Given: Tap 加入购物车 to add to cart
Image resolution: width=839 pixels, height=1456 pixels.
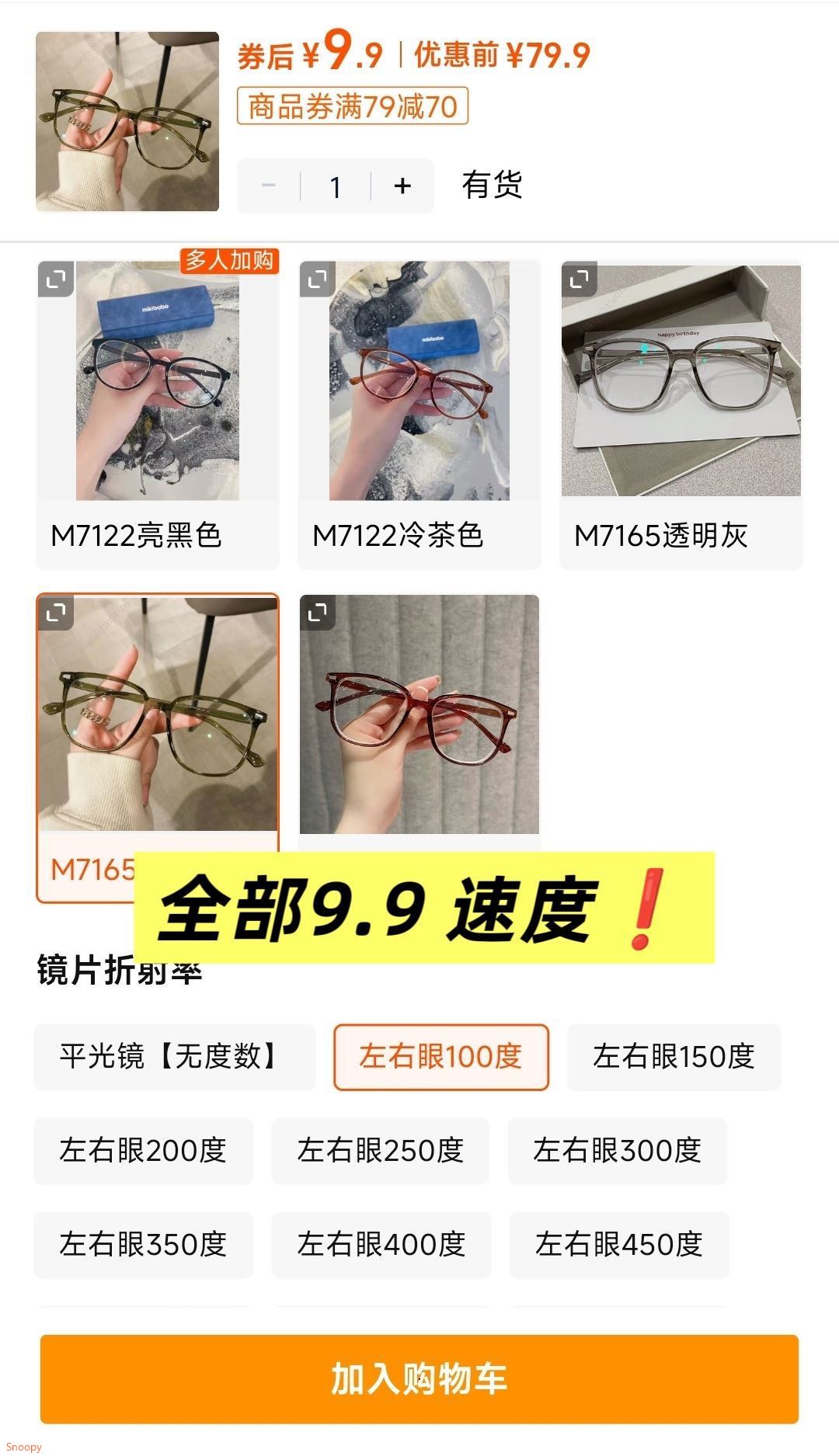Looking at the screenshot, I should (x=419, y=1378).
